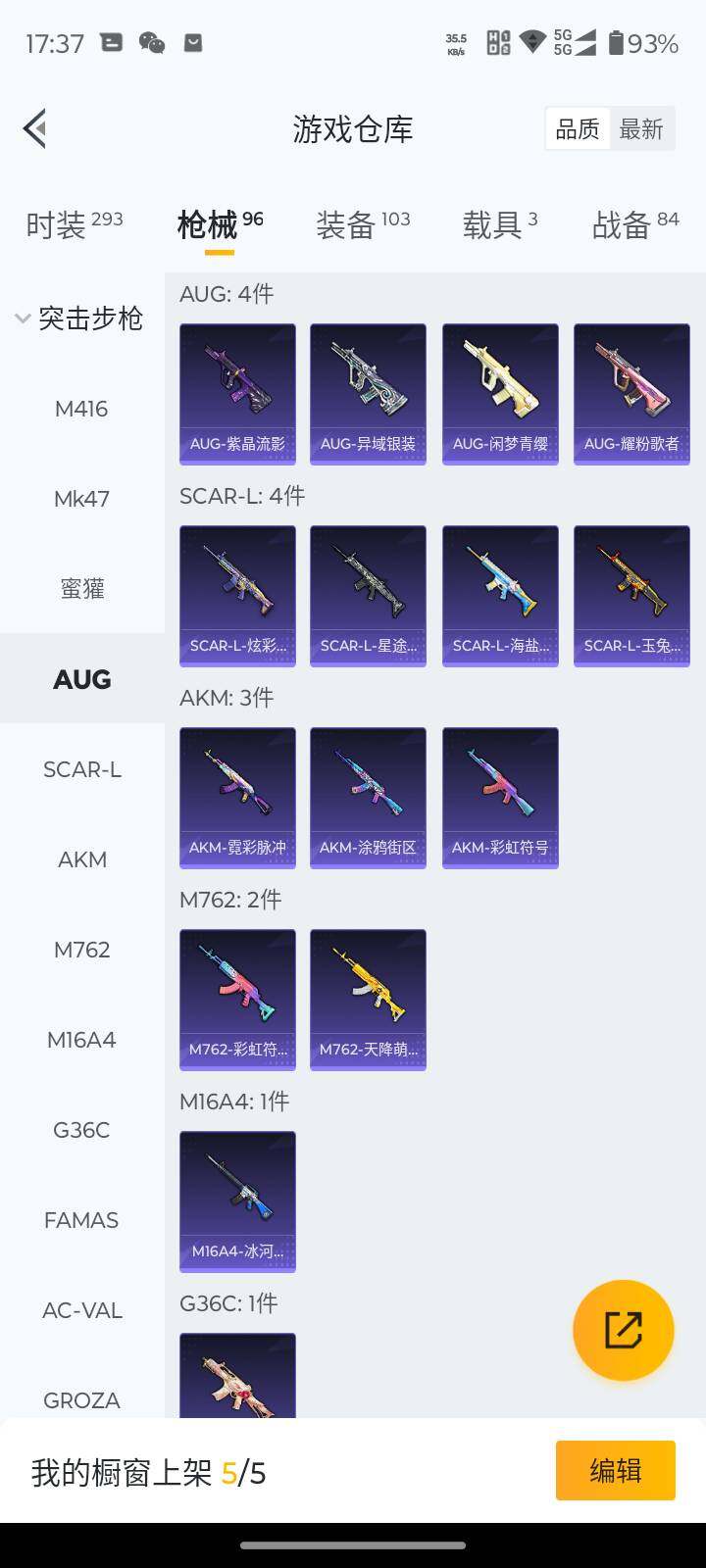Jump to Mk47 in the sidebar
The image size is (706, 1568).
pos(81,499)
